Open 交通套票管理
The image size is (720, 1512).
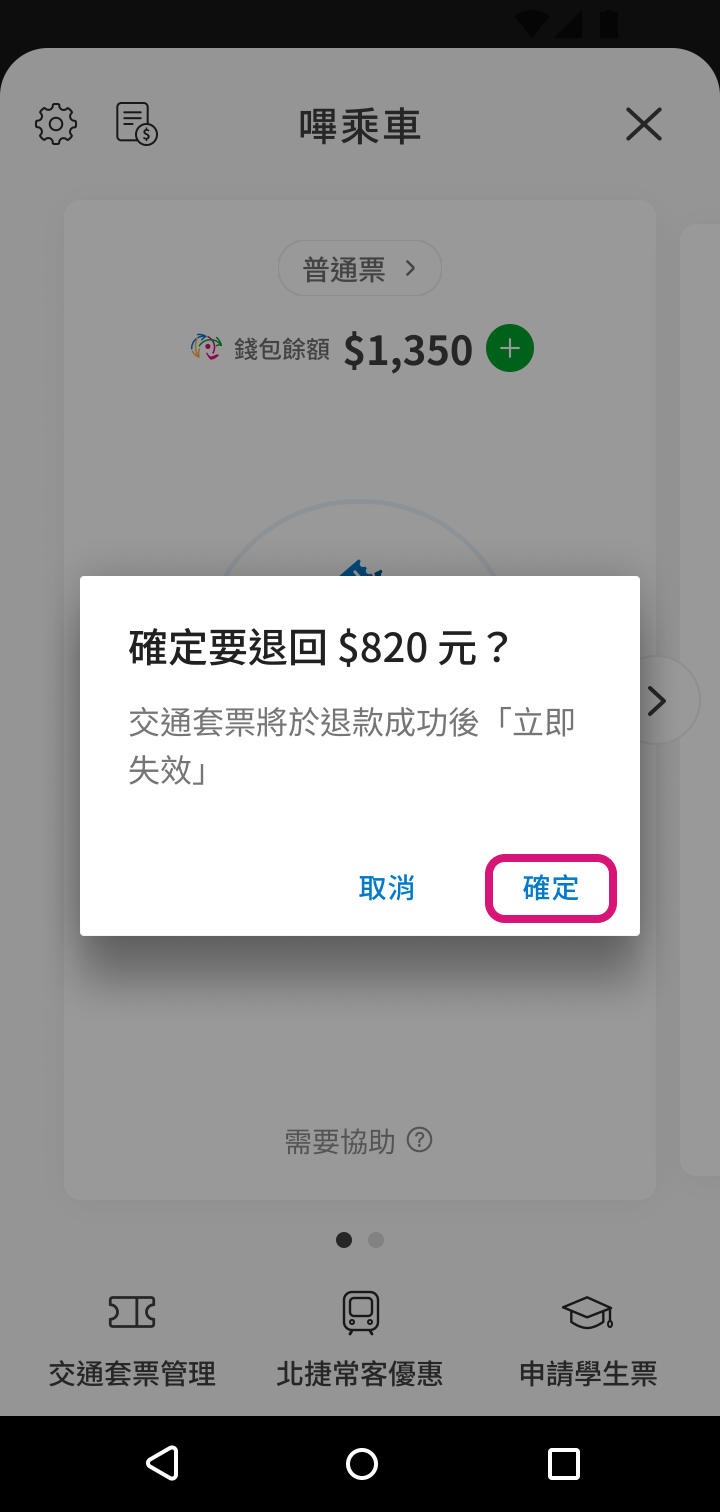132,1340
